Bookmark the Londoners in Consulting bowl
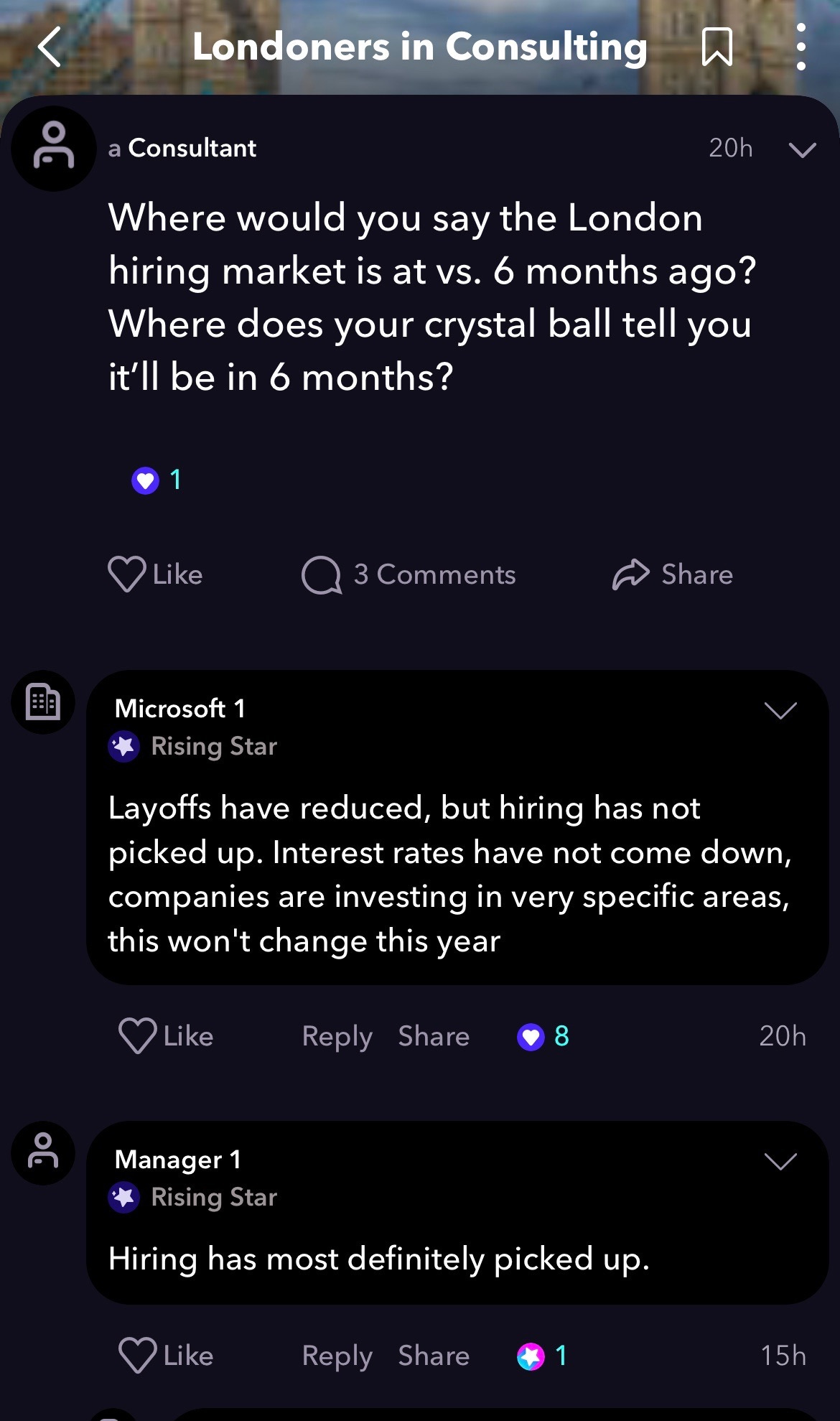The width and height of the screenshot is (840, 1421). [x=717, y=47]
